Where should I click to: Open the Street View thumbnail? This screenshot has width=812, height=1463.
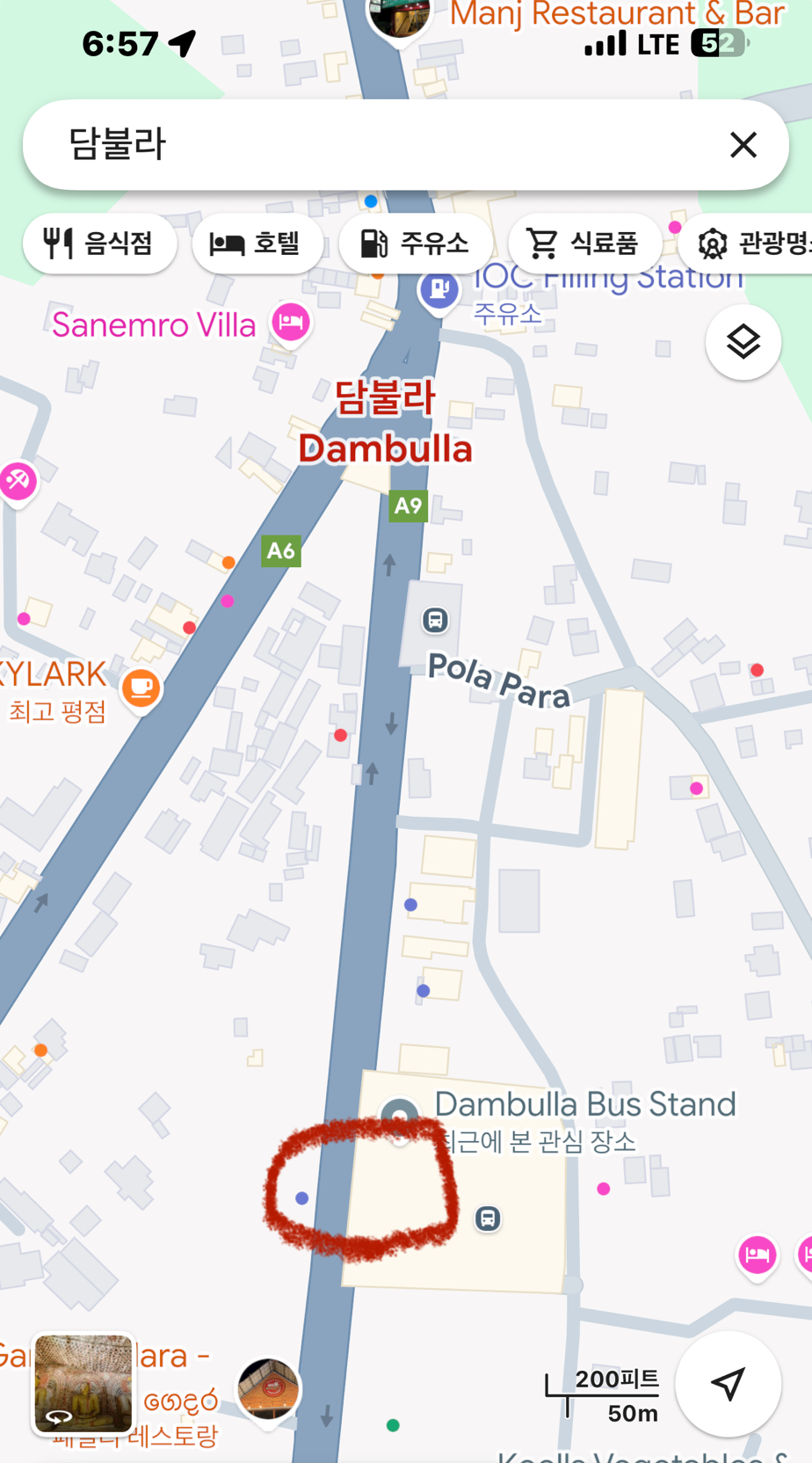[x=83, y=1384]
